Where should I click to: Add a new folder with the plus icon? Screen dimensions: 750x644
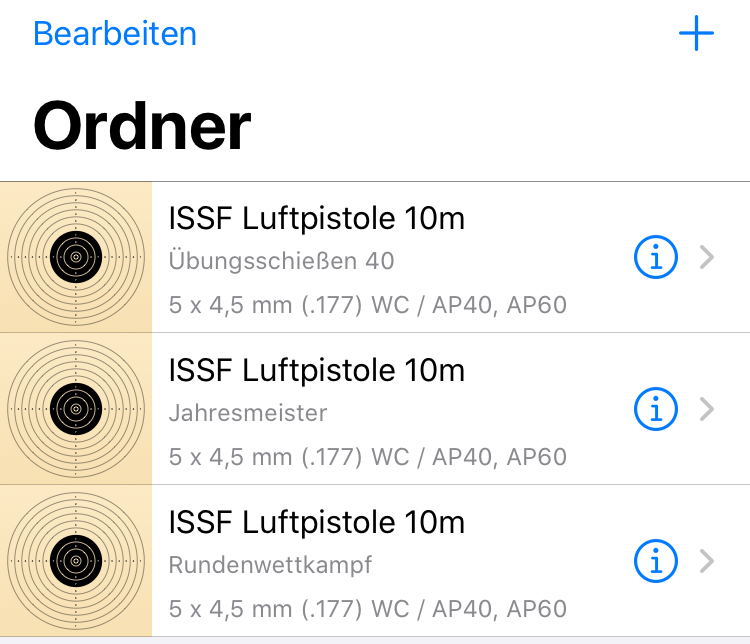point(696,34)
